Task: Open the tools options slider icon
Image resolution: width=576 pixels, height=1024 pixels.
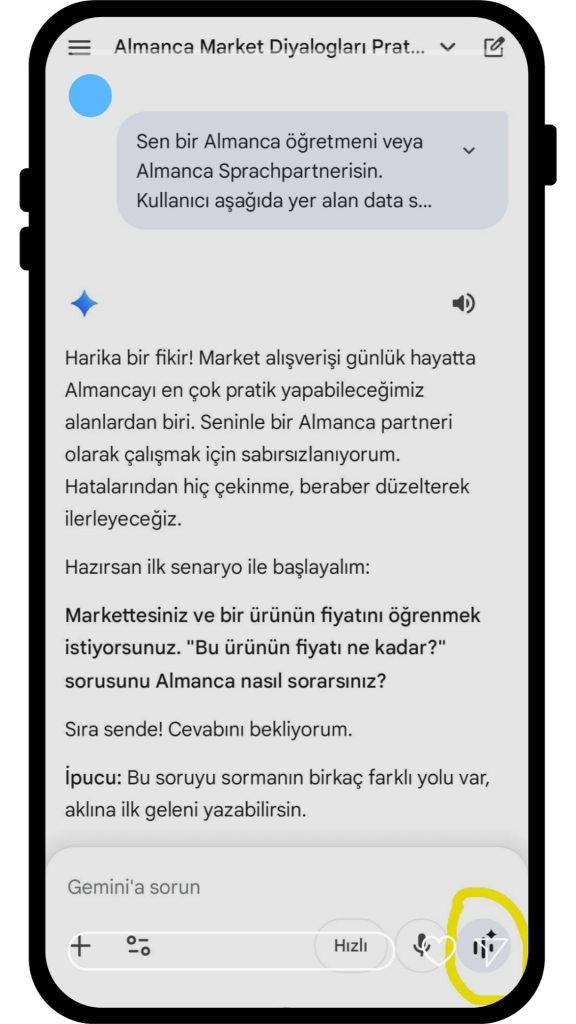Action: (x=138, y=945)
